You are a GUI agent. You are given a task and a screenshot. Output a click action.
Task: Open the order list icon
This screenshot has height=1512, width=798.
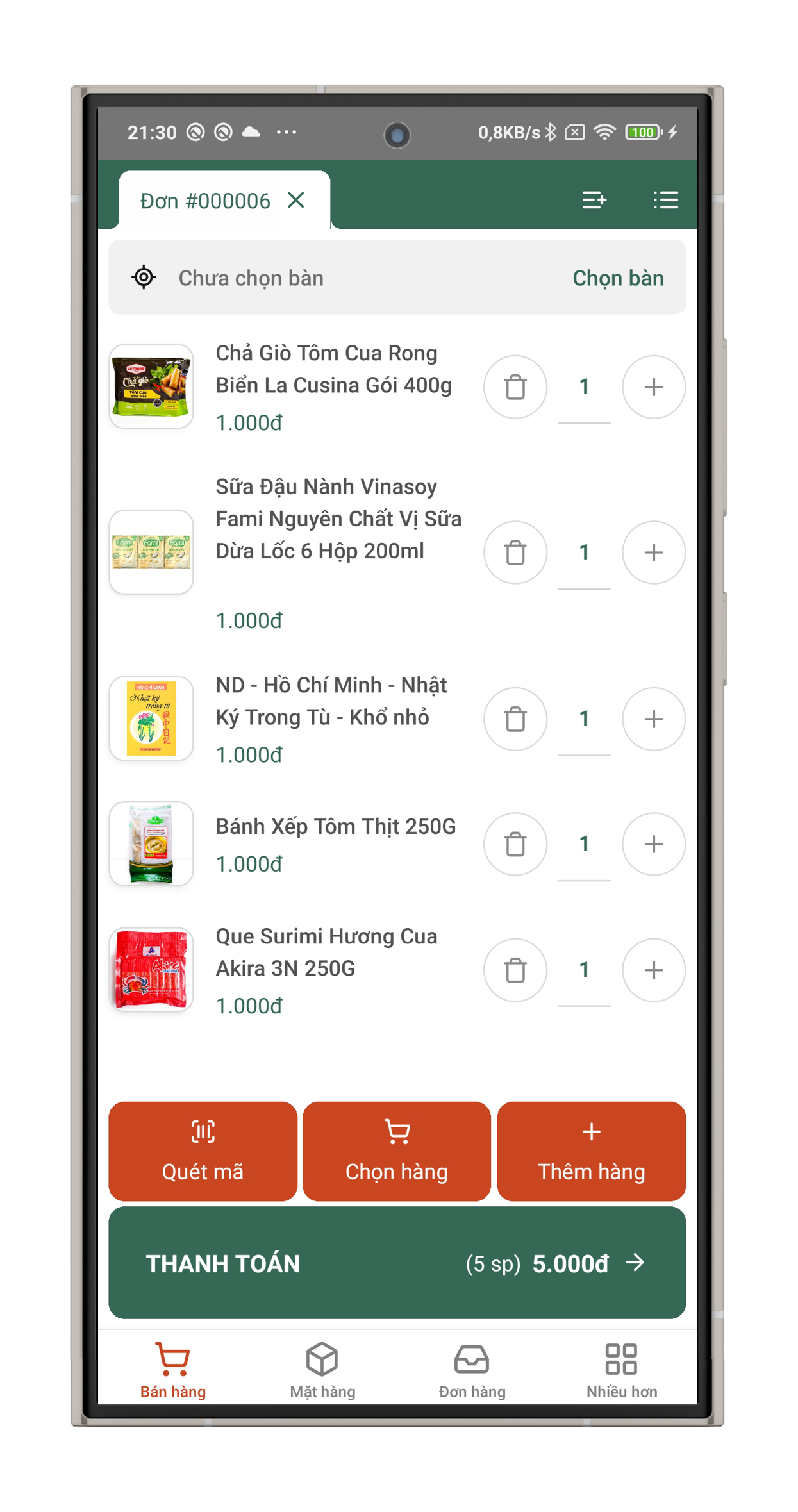click(x=665, y=200)
